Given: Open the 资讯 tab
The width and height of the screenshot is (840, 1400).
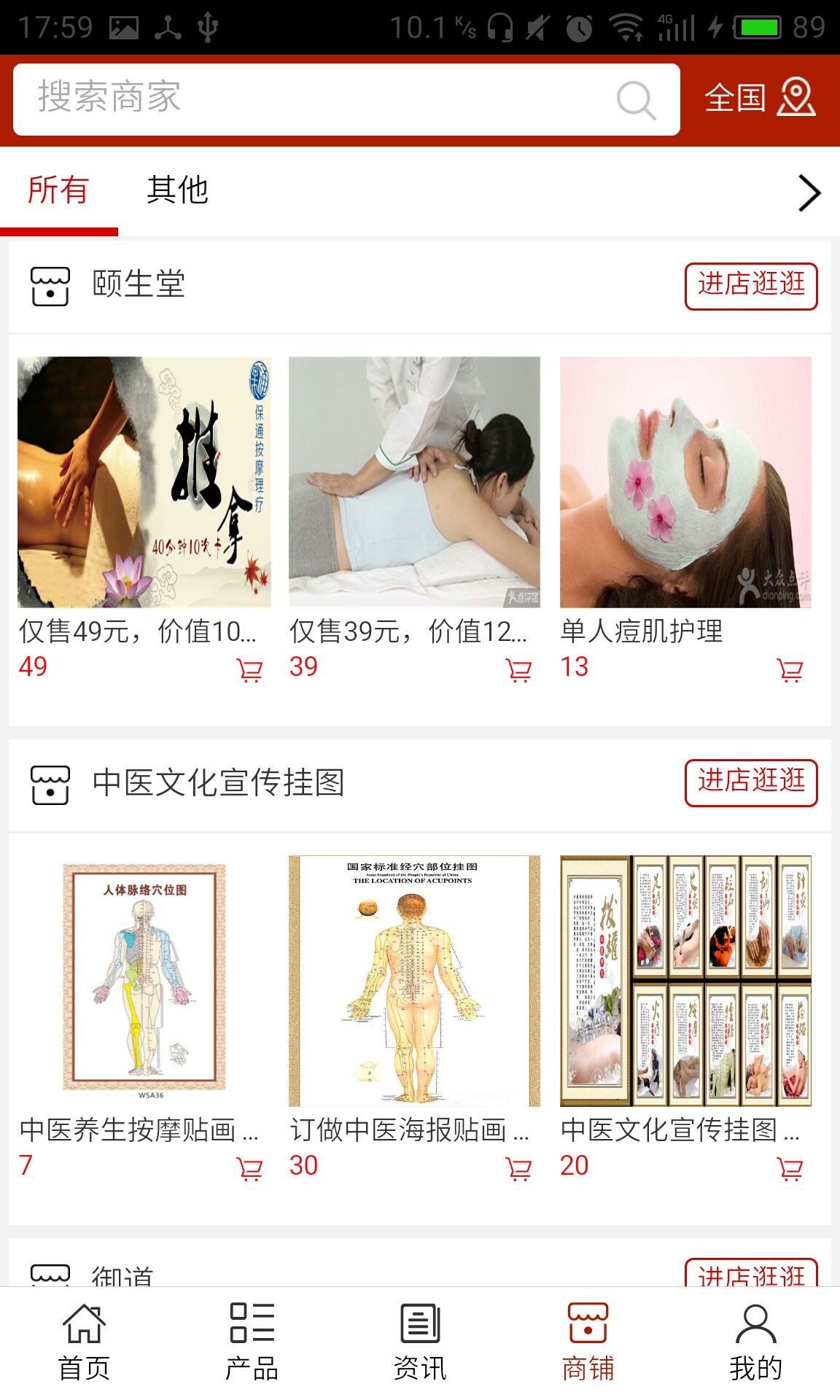Looking at the screenshot, I should (x=420, y=1342).
